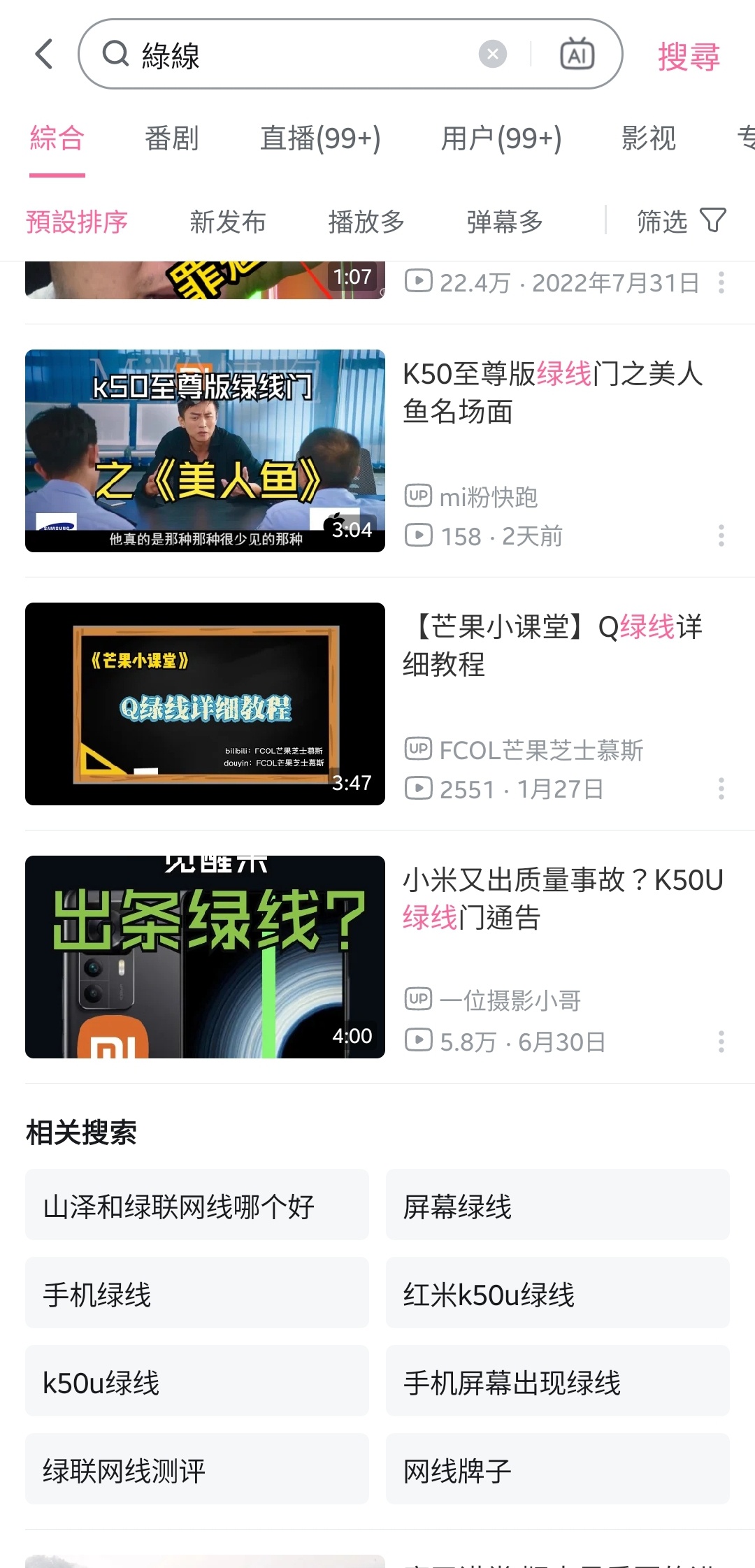Open video K50至尊版绿线门之美人鱼名场面
The width and height of the screenshot is (755, 1568).
point(377,451)
